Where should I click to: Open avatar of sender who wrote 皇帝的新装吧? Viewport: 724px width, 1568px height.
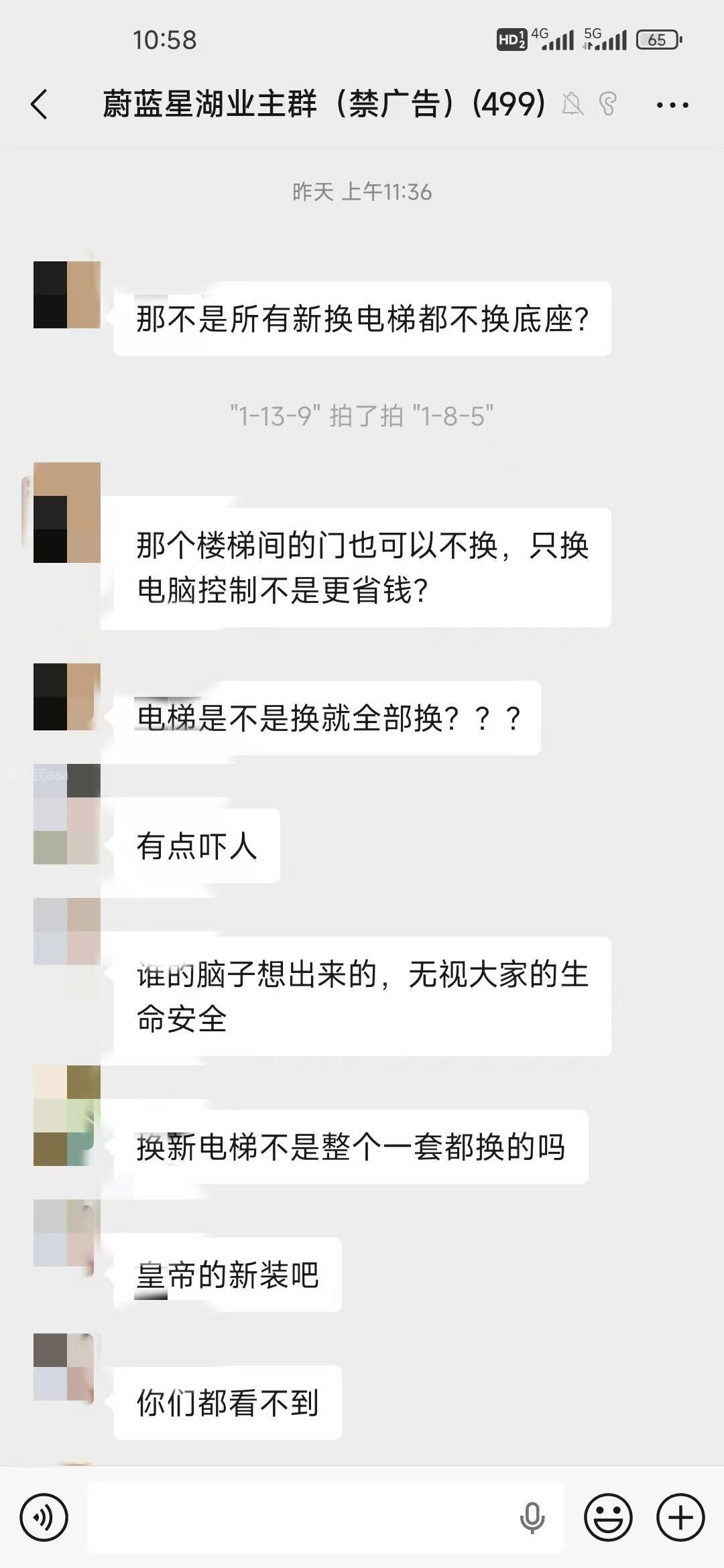[67, 1233]
